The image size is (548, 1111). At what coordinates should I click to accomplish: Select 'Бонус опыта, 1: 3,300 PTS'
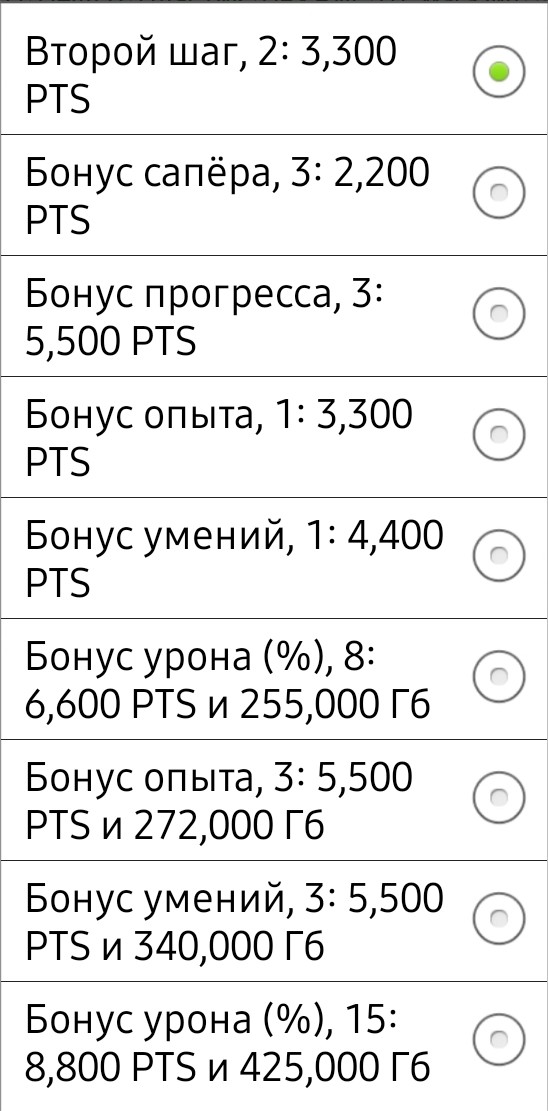click(x=274, y=437)
